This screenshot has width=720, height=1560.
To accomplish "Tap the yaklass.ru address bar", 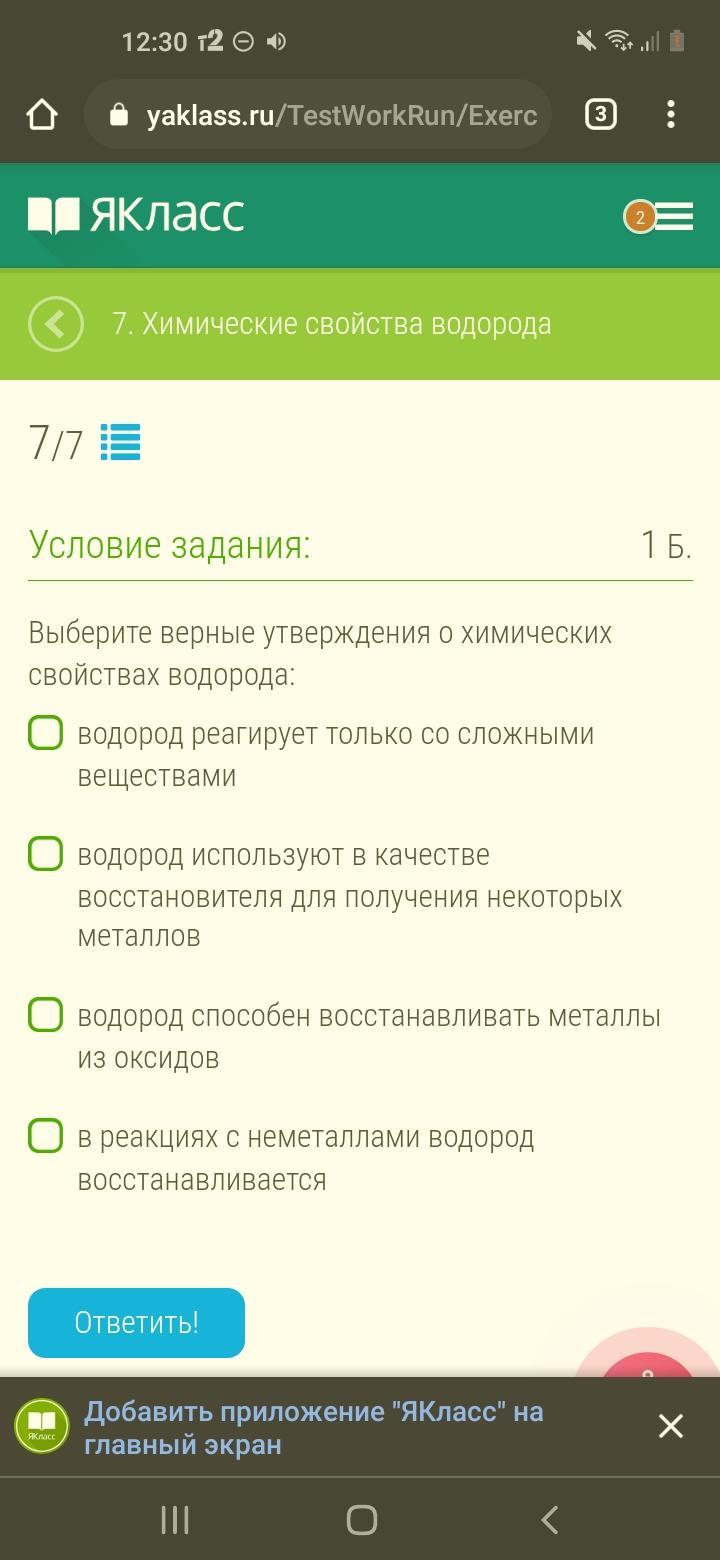I will tap(319, 115).
